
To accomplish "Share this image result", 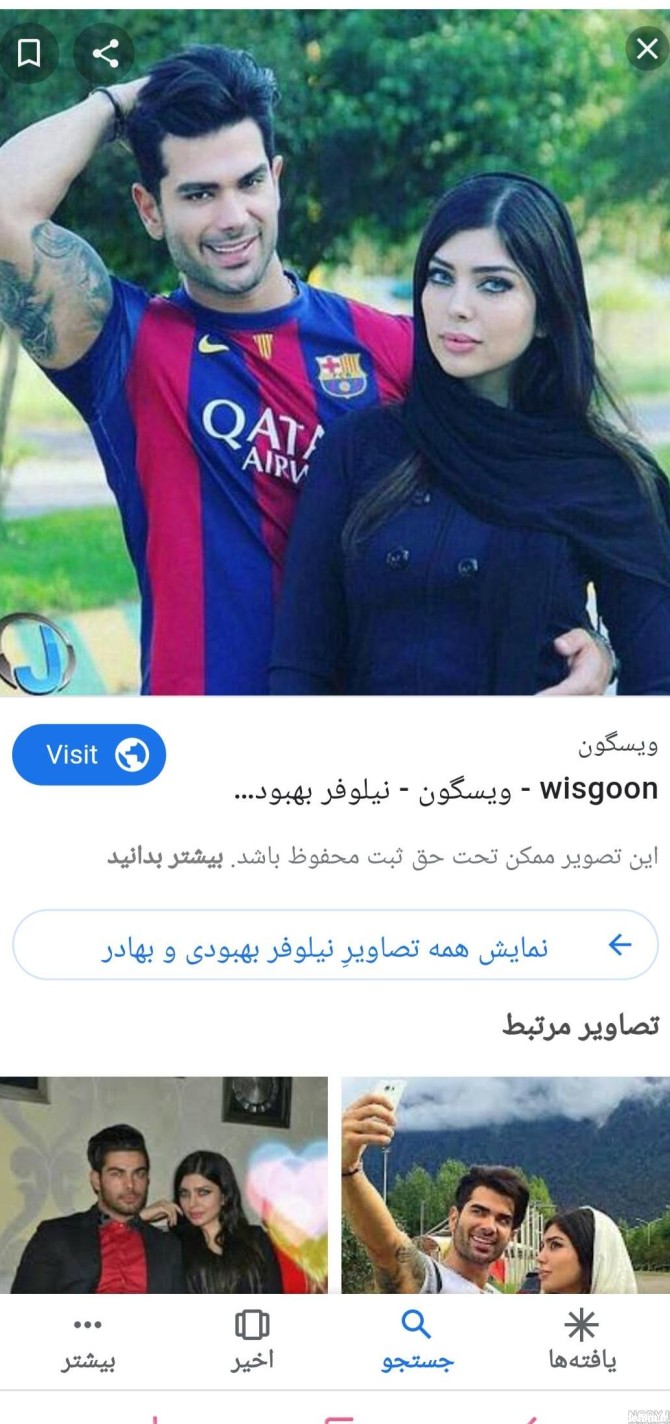I will [105, 53].
